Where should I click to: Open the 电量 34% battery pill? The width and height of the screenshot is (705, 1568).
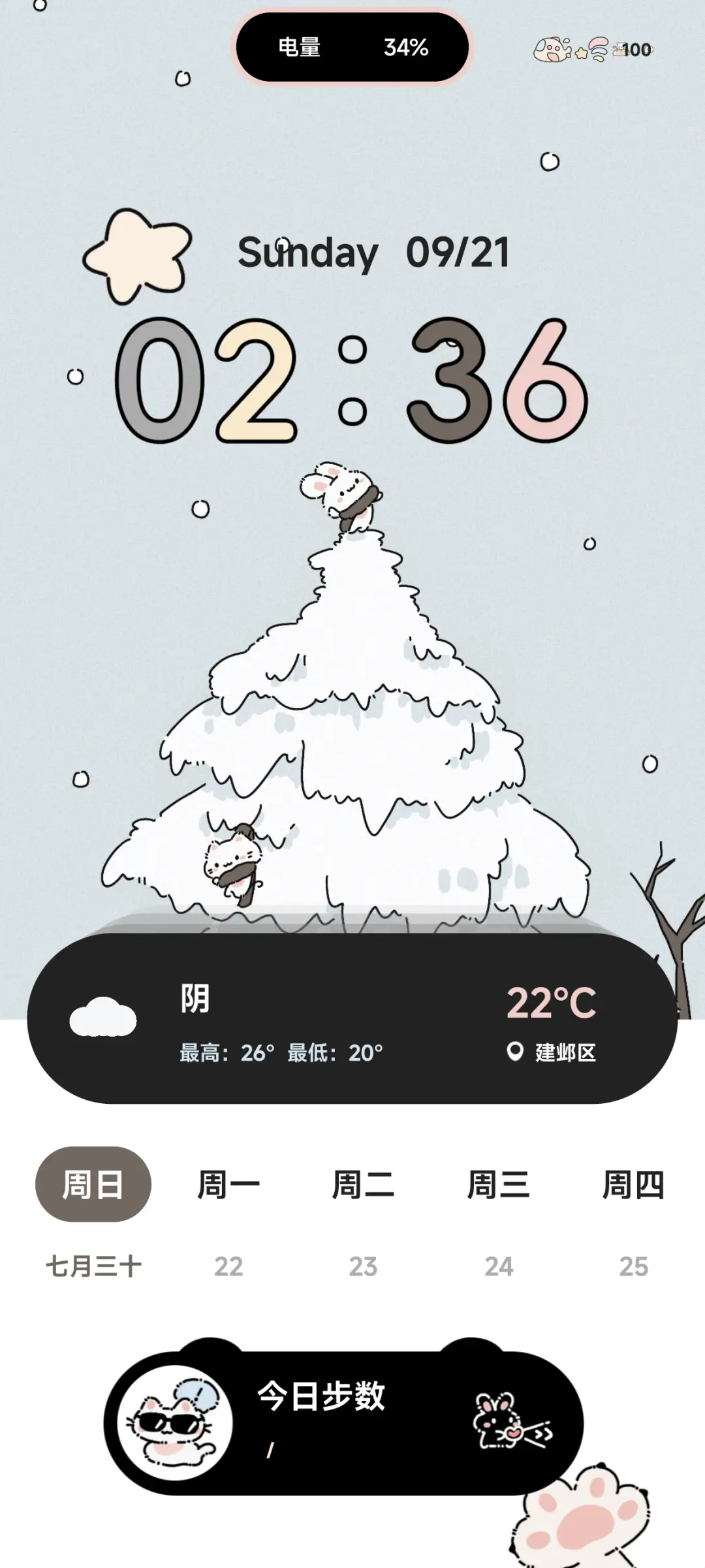coord(352,47)
